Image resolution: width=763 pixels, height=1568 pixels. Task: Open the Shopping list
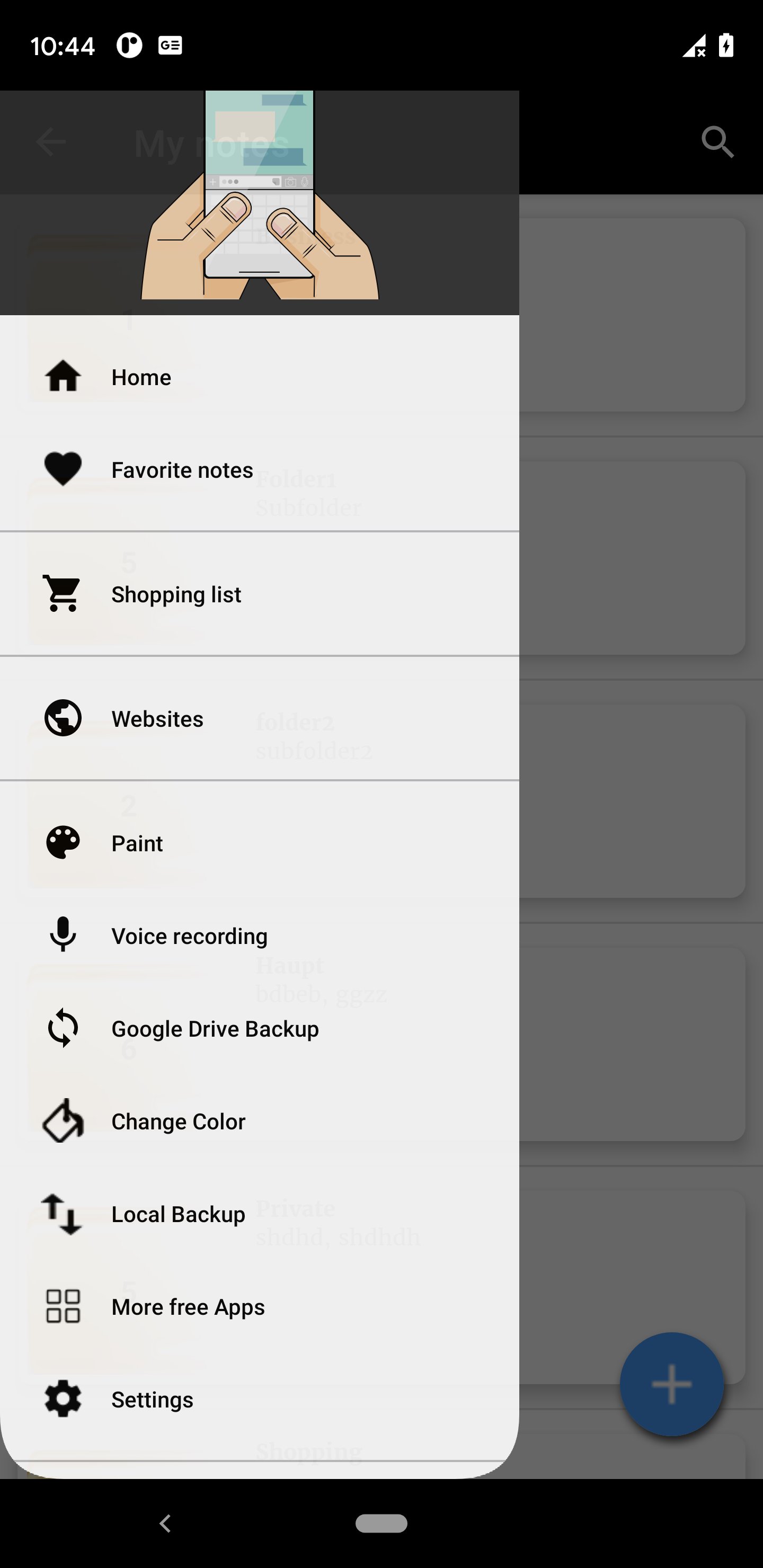point(260,594)
